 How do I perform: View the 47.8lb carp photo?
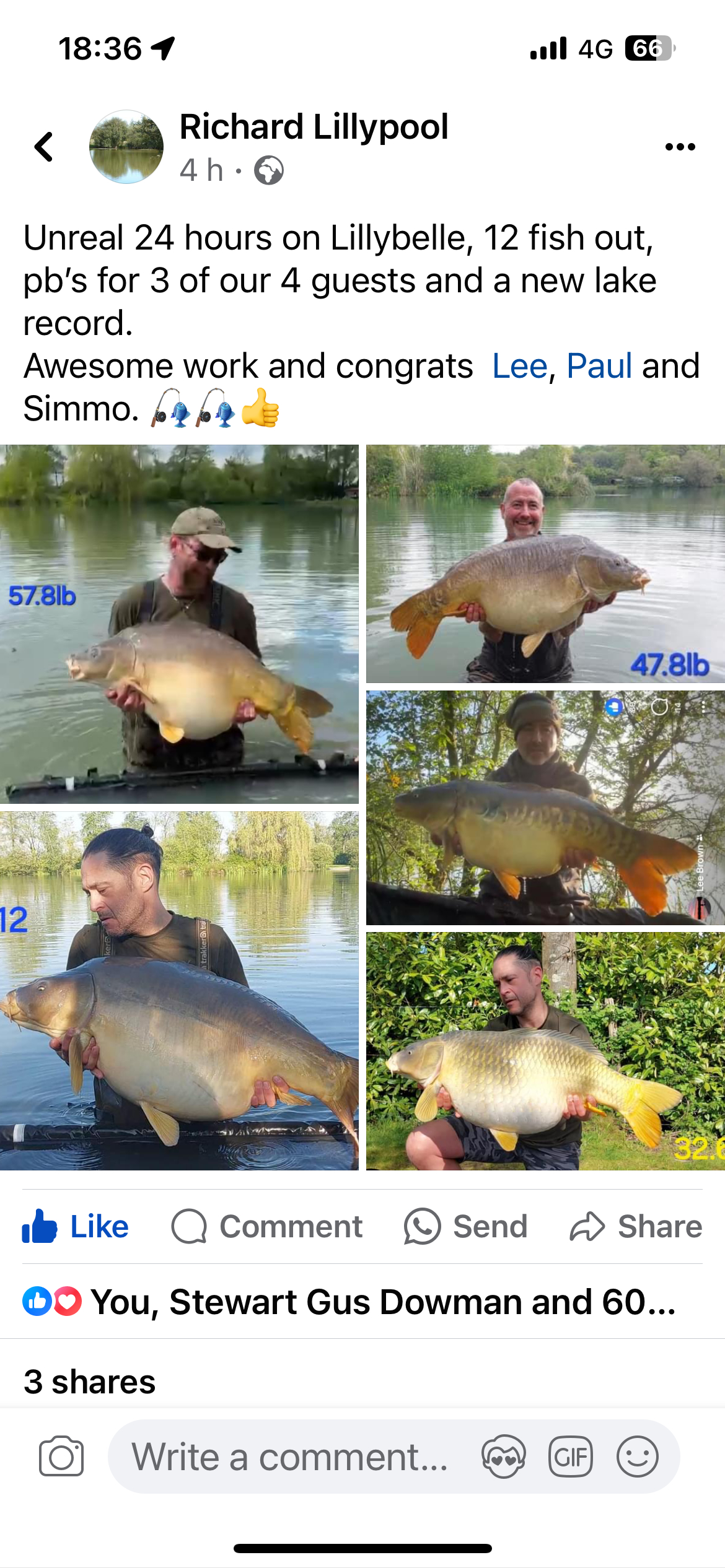[x=545, y=564]
